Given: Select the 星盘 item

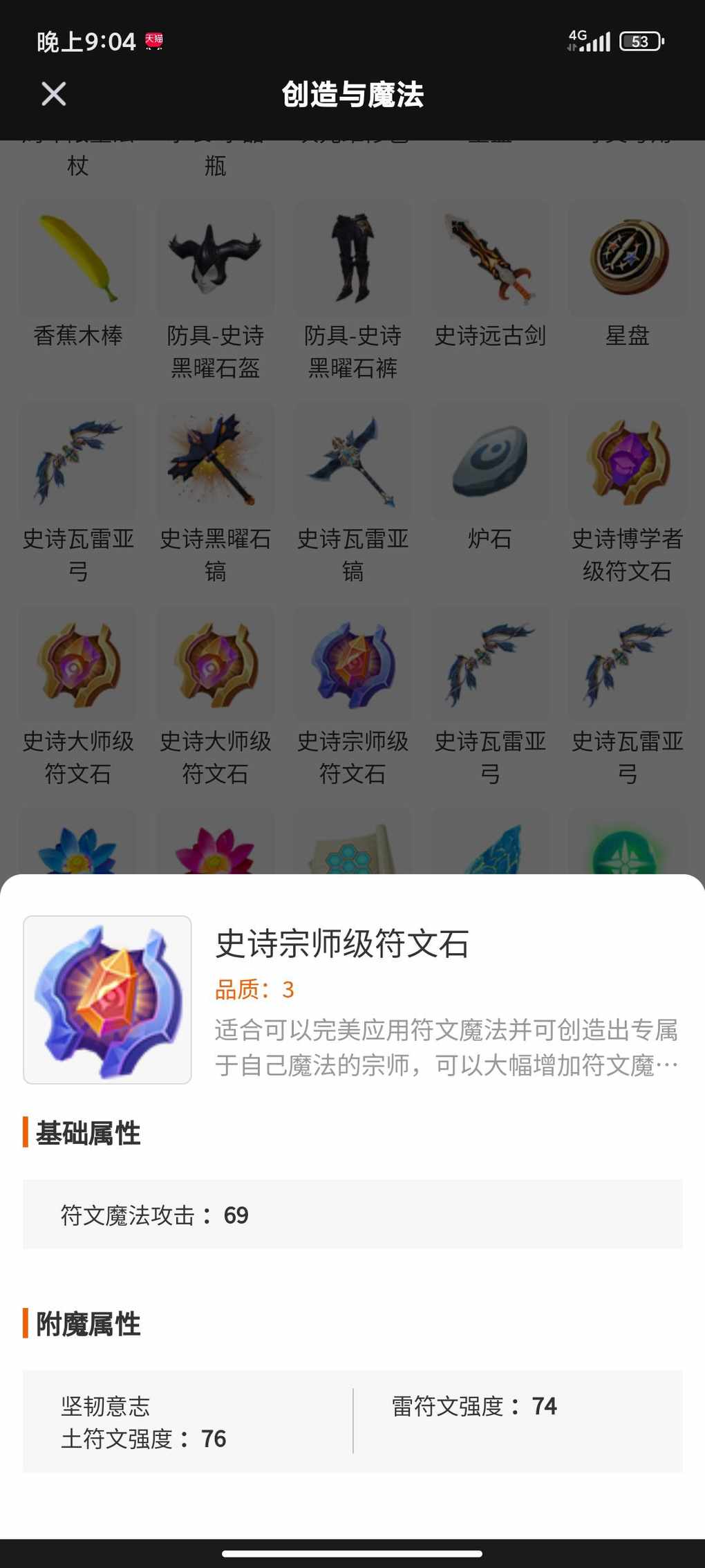Looking at the screenshot, I should pos(628,259).
